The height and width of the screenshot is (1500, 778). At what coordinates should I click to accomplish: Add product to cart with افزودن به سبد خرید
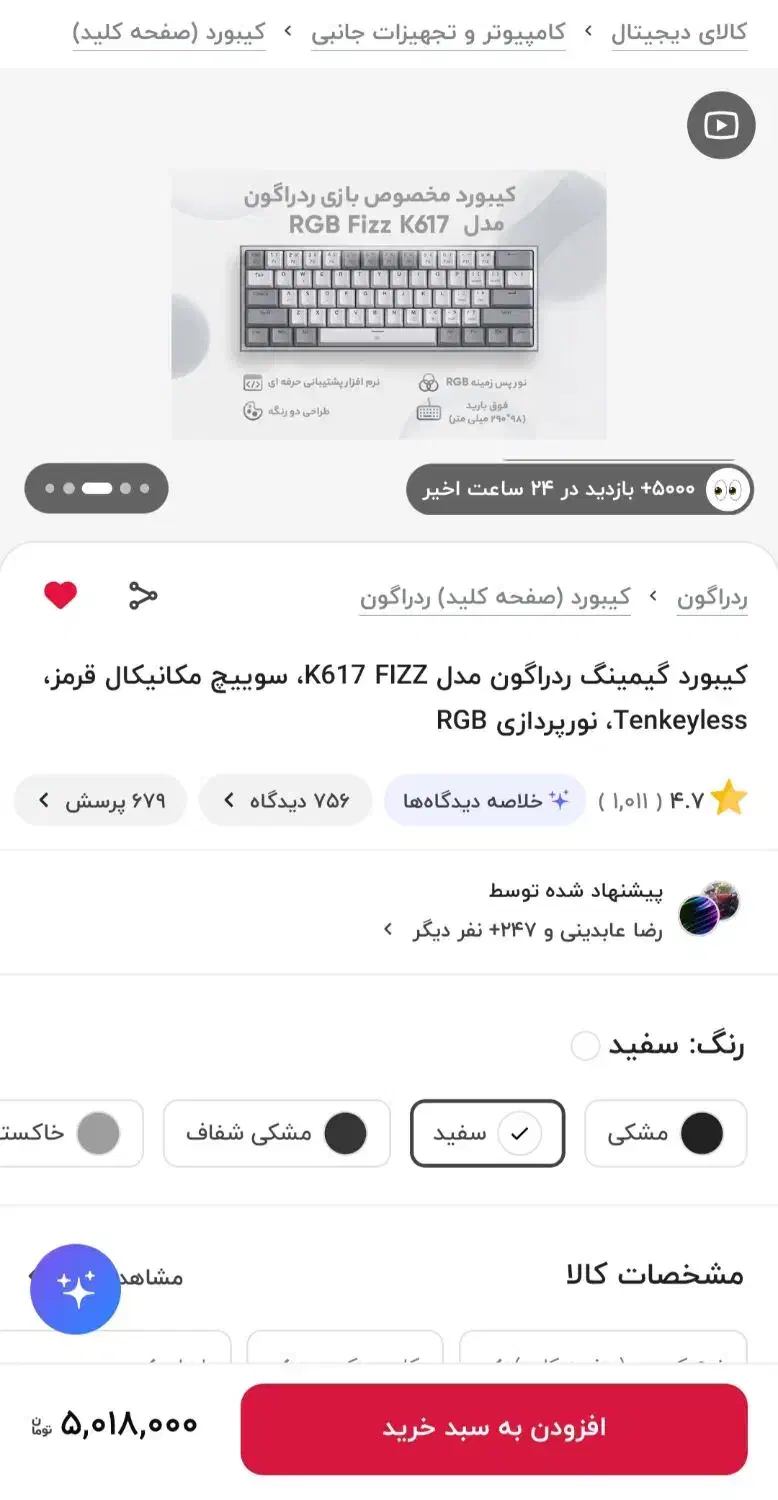[x=494, y=1429]
